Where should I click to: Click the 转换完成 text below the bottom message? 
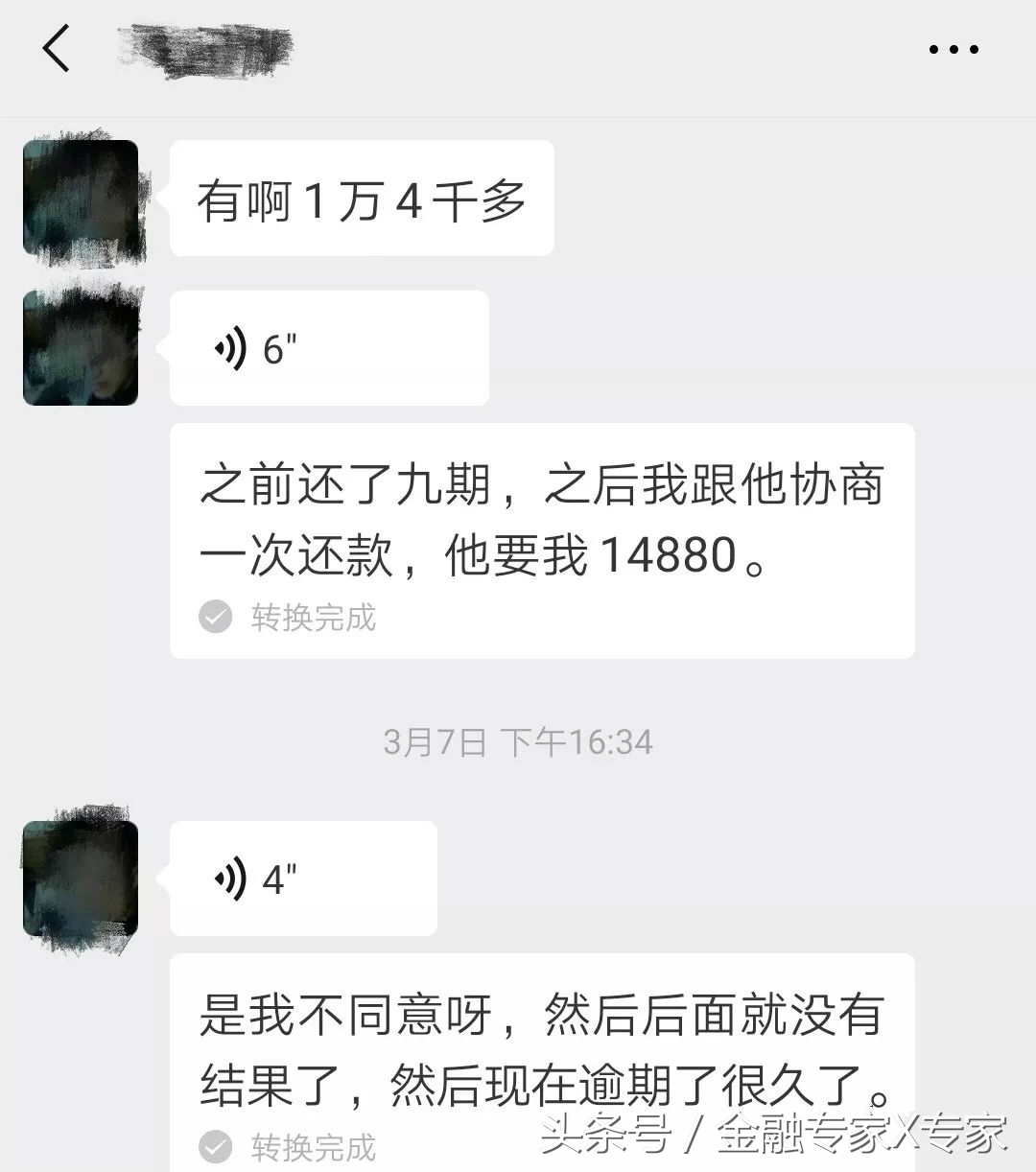(x=312, y=1146)
